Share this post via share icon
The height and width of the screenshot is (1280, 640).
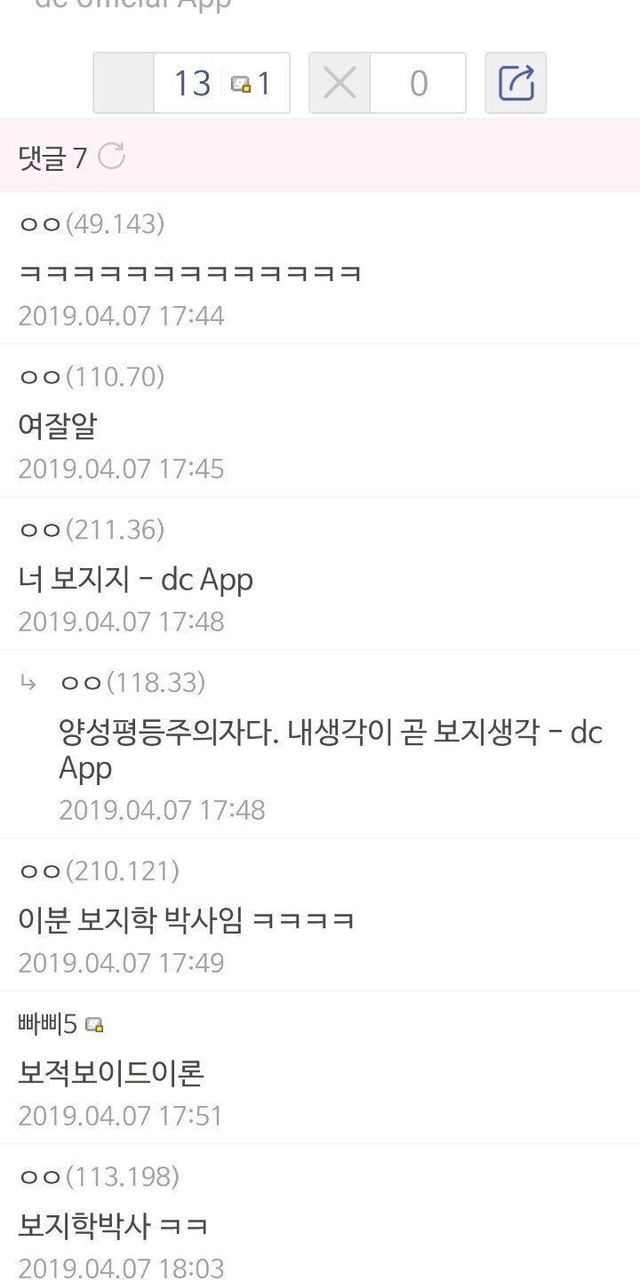(x=516, y=83)
